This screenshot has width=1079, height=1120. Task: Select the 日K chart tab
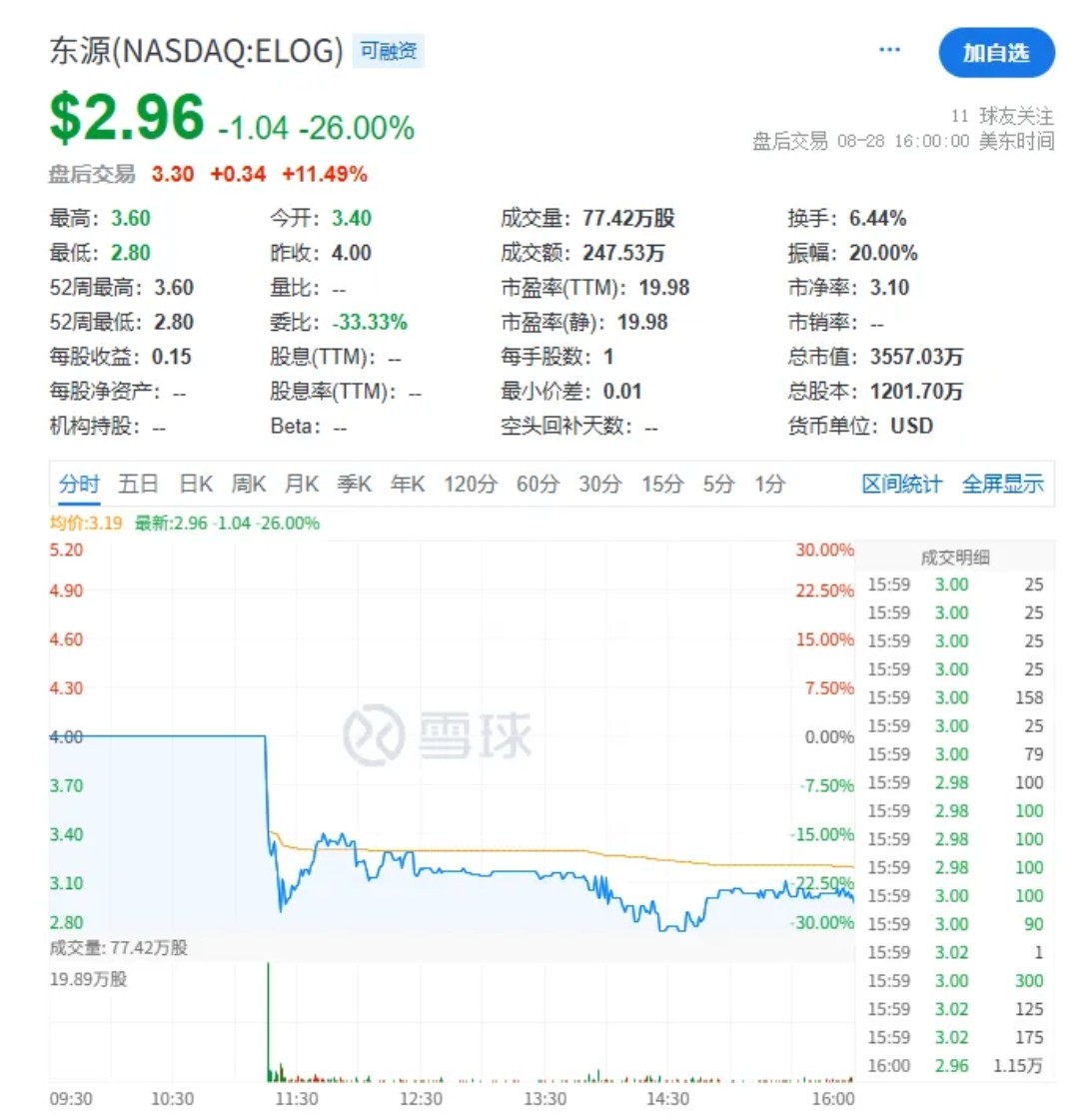(x=196, y=485)
